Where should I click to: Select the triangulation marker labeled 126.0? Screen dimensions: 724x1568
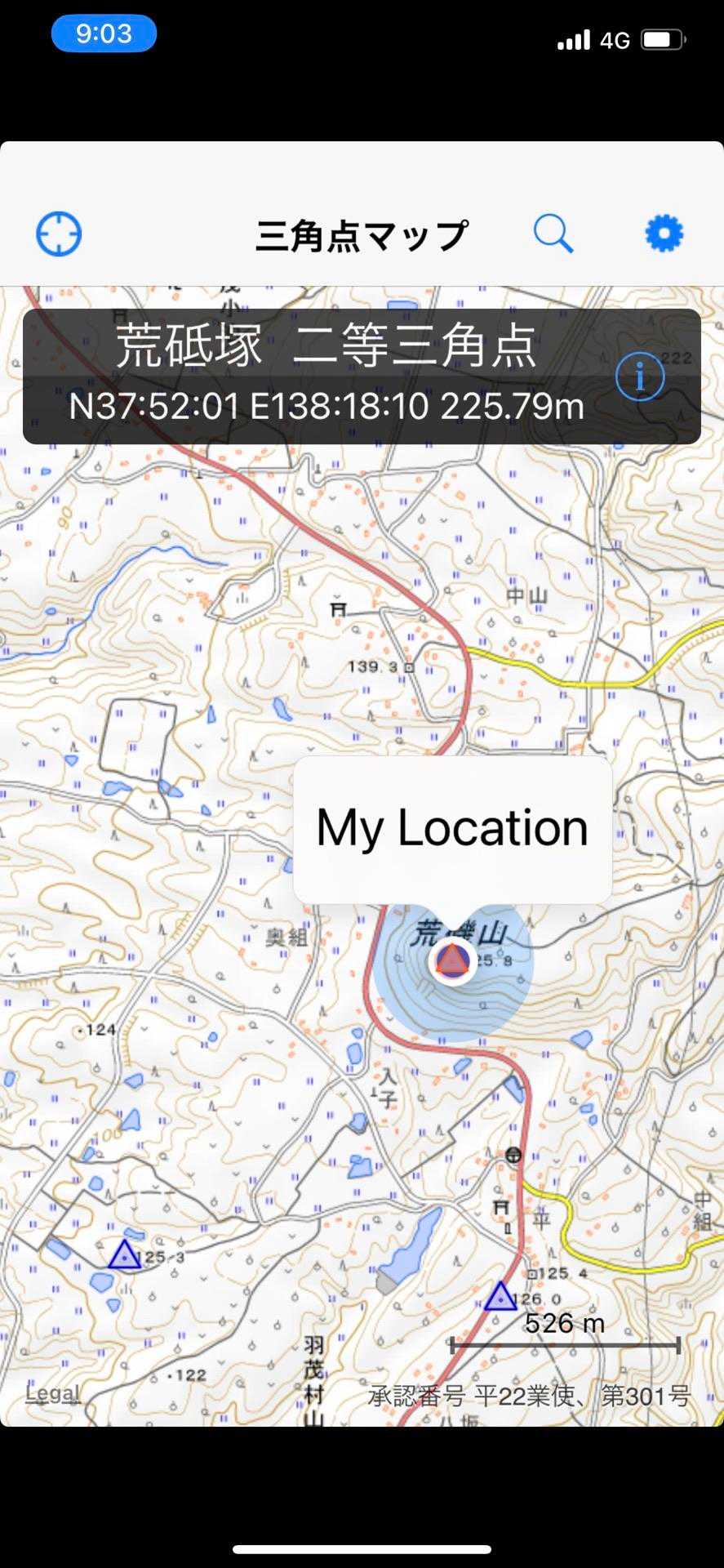[x=500, y=1297]
